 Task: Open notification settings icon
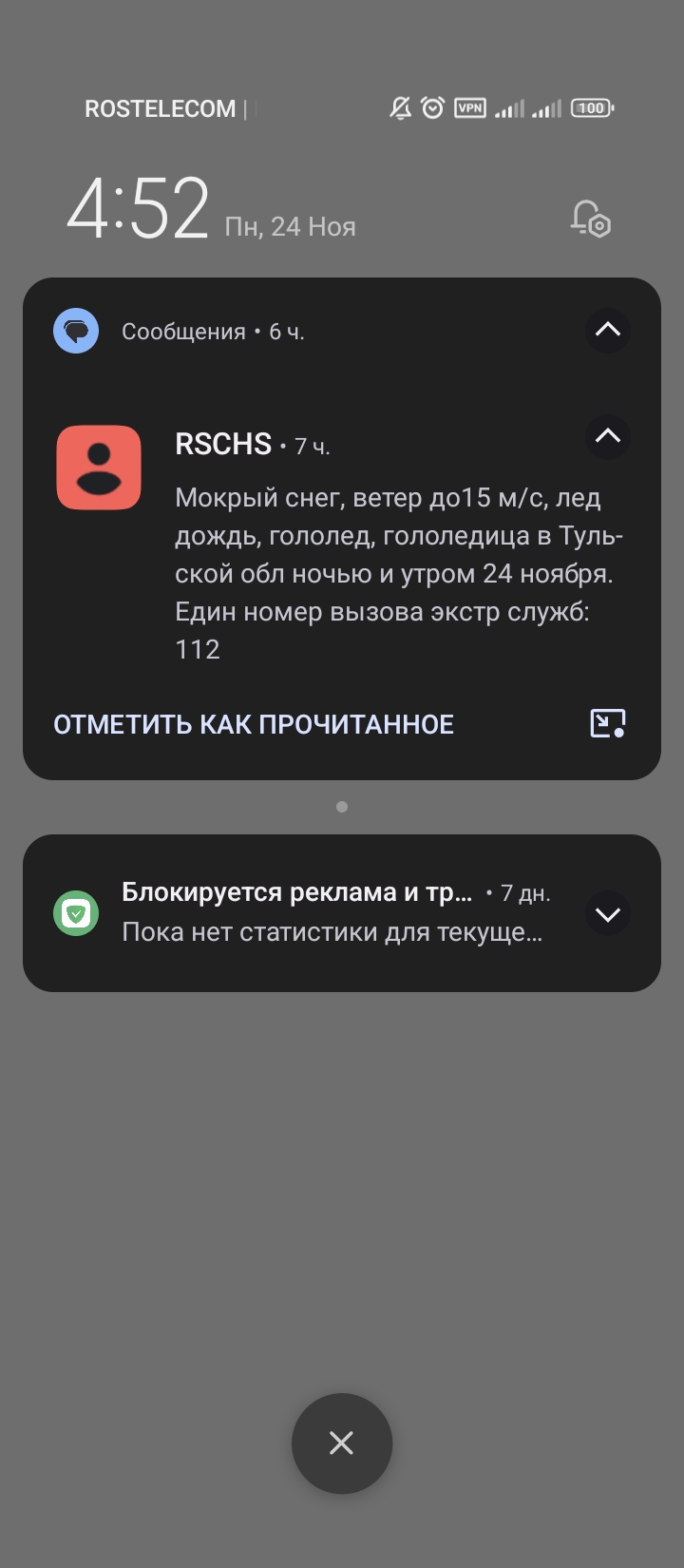pyautogui.click(x=590, y=219)
